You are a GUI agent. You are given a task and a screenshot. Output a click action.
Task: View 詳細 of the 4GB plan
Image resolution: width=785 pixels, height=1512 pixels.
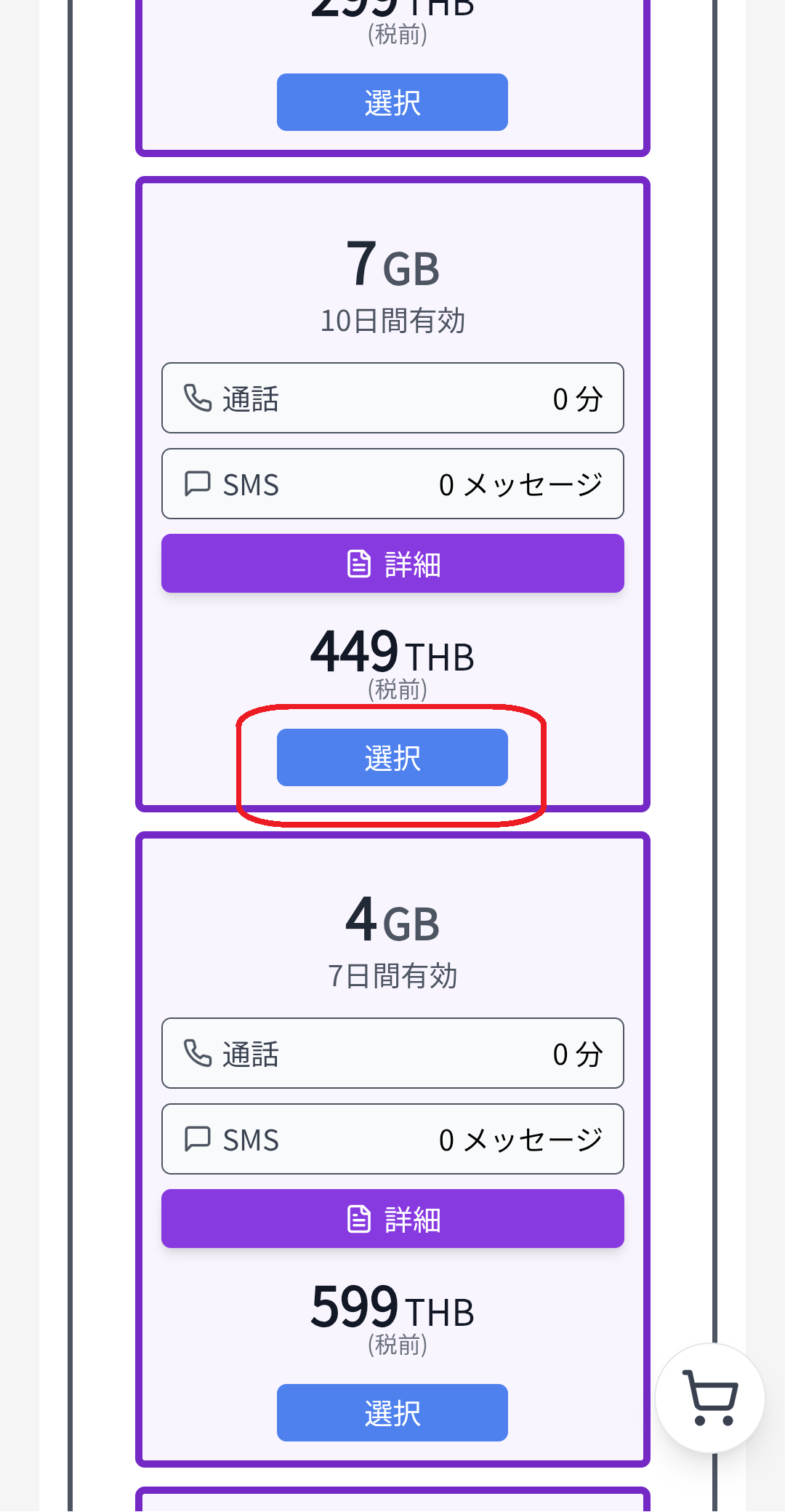[392, 1219]
